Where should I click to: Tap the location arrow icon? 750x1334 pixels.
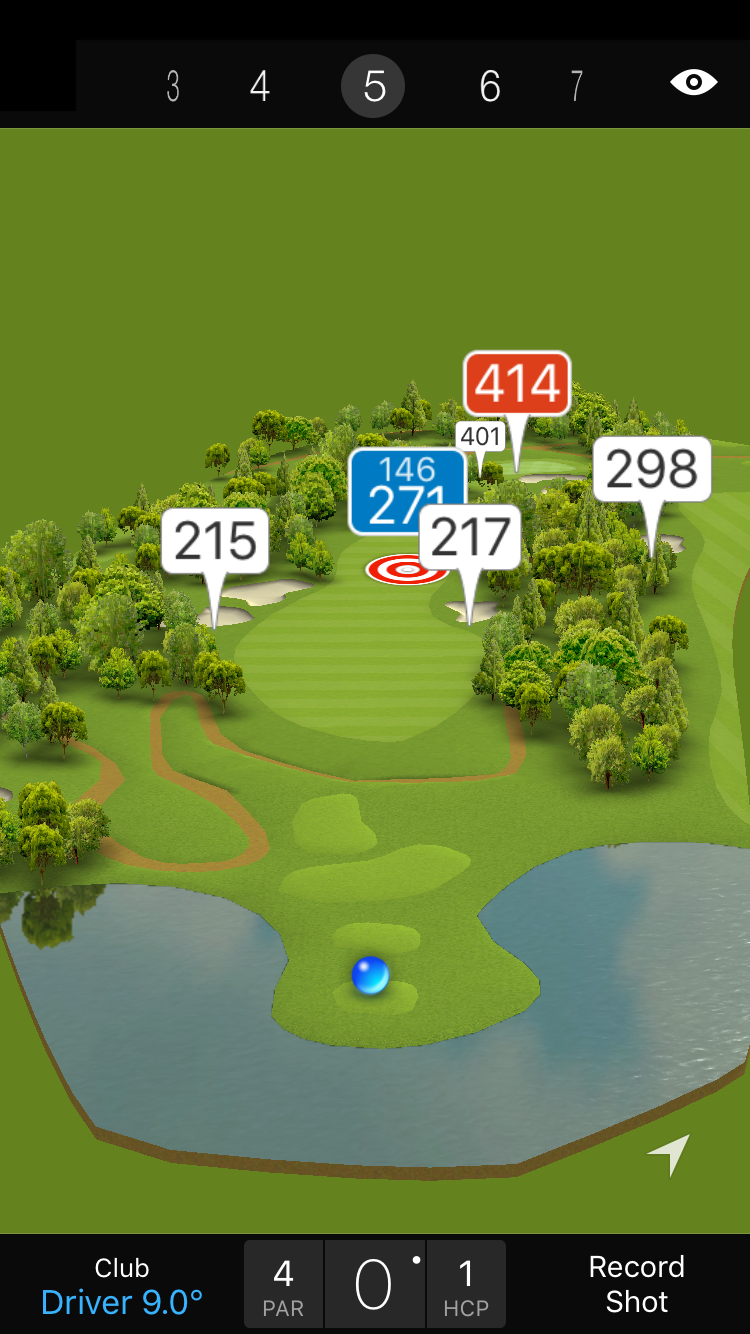click(669, 1154)
